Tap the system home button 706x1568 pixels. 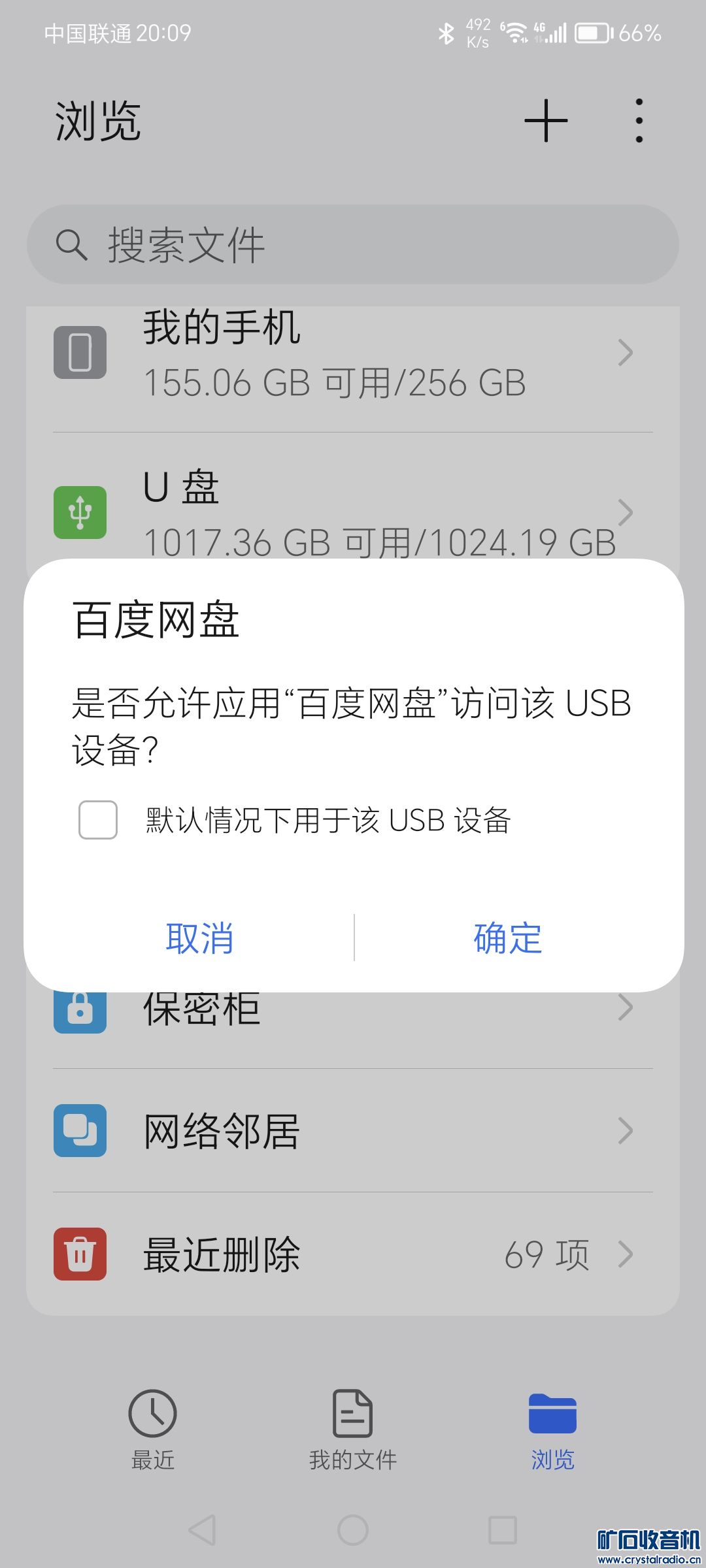pos(353,1530)
